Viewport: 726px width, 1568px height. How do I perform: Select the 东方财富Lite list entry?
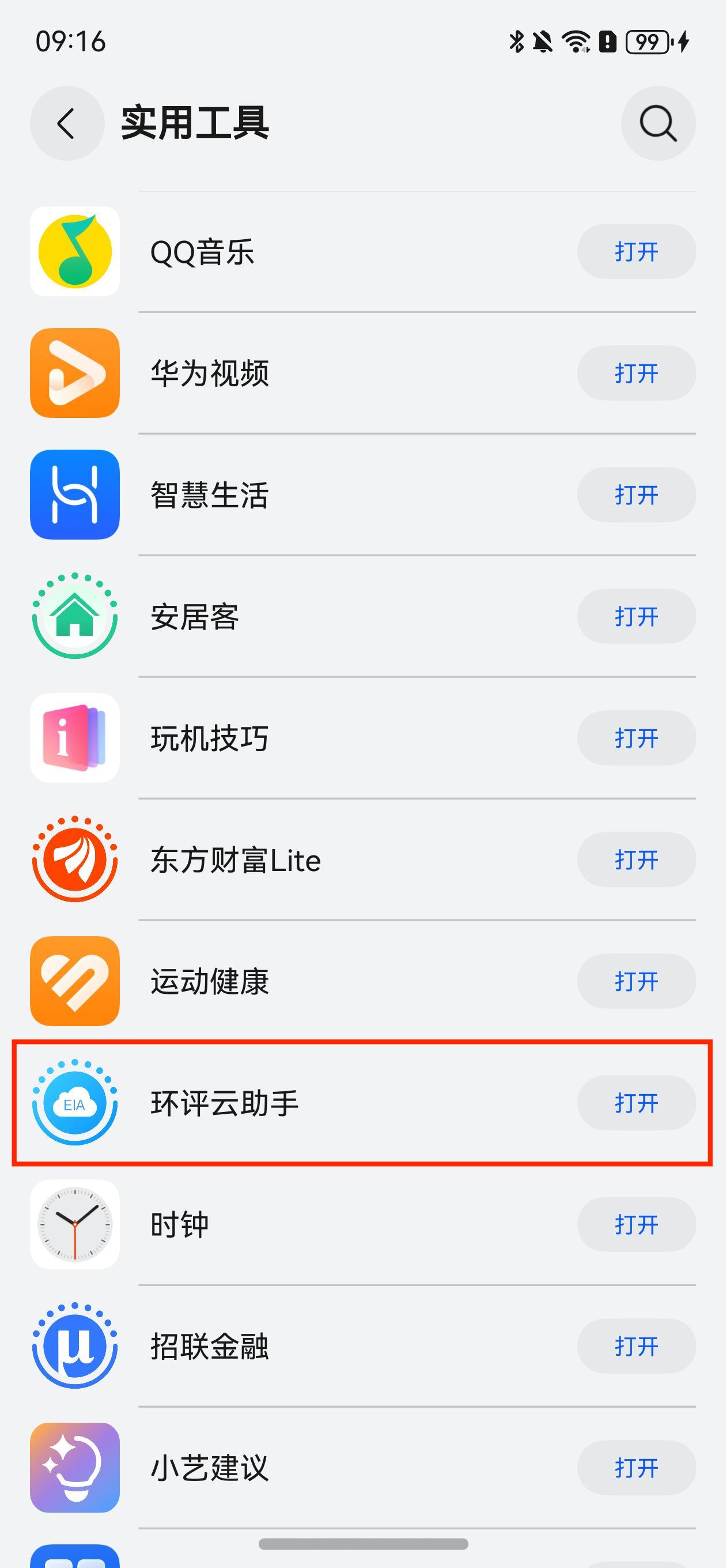pyautogui.click(x=362, y=860)
